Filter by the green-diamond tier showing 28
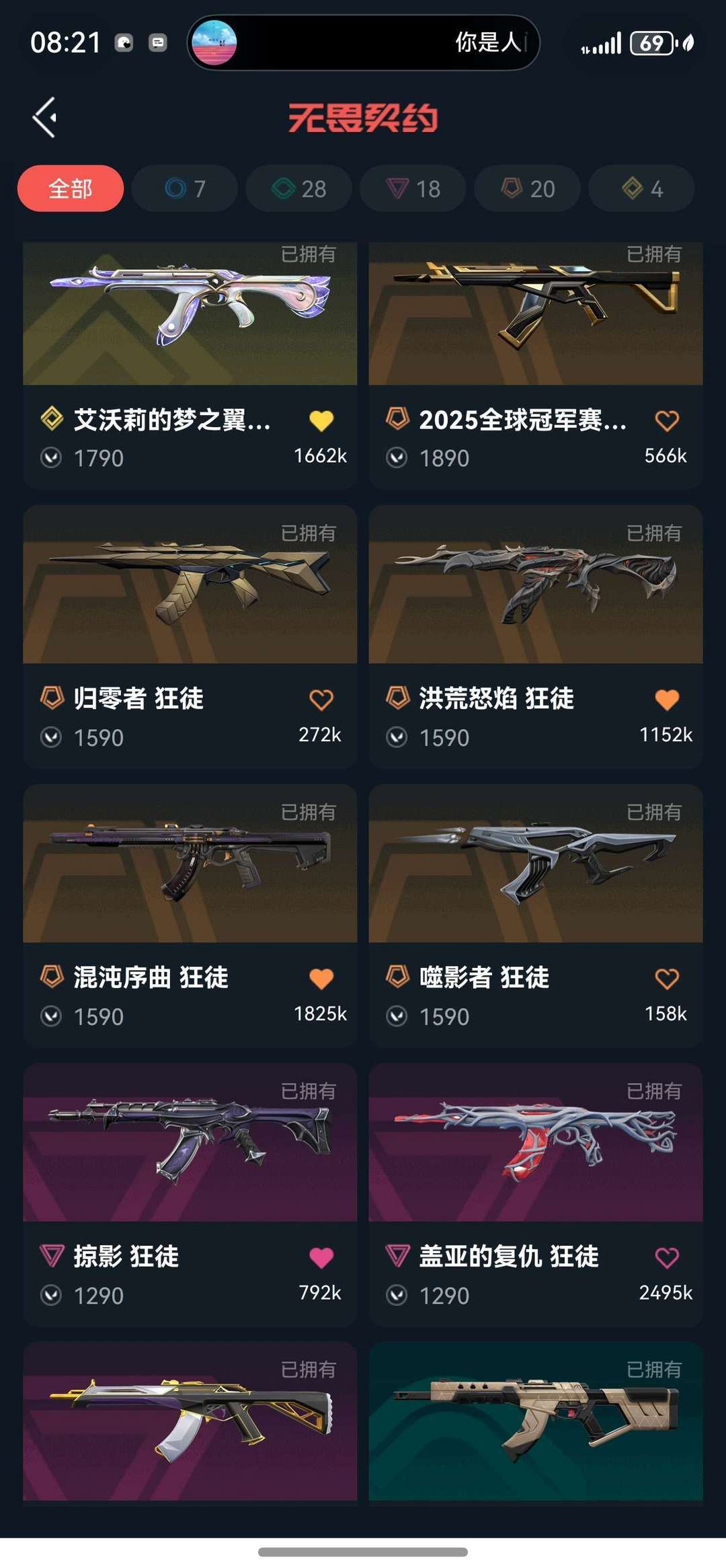The image size is (726, 1568). pos(299,188)
